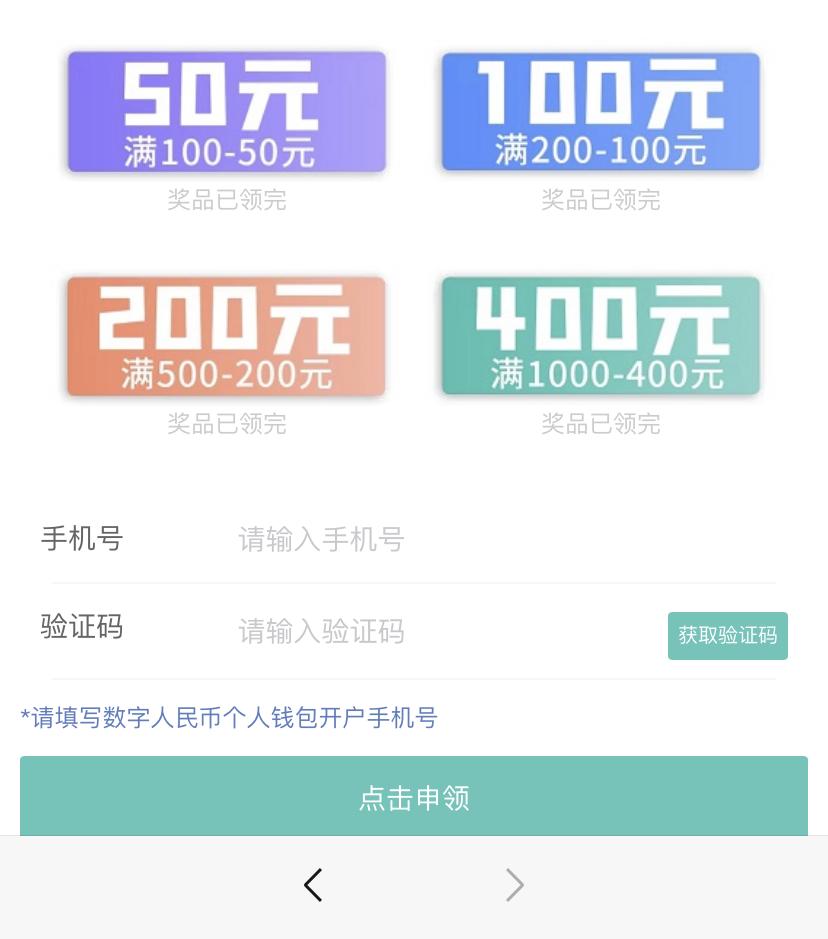Click 奖品已领完 under the 50元 coupon
This screenshot has height=939, width=828.
pos(226,200)
